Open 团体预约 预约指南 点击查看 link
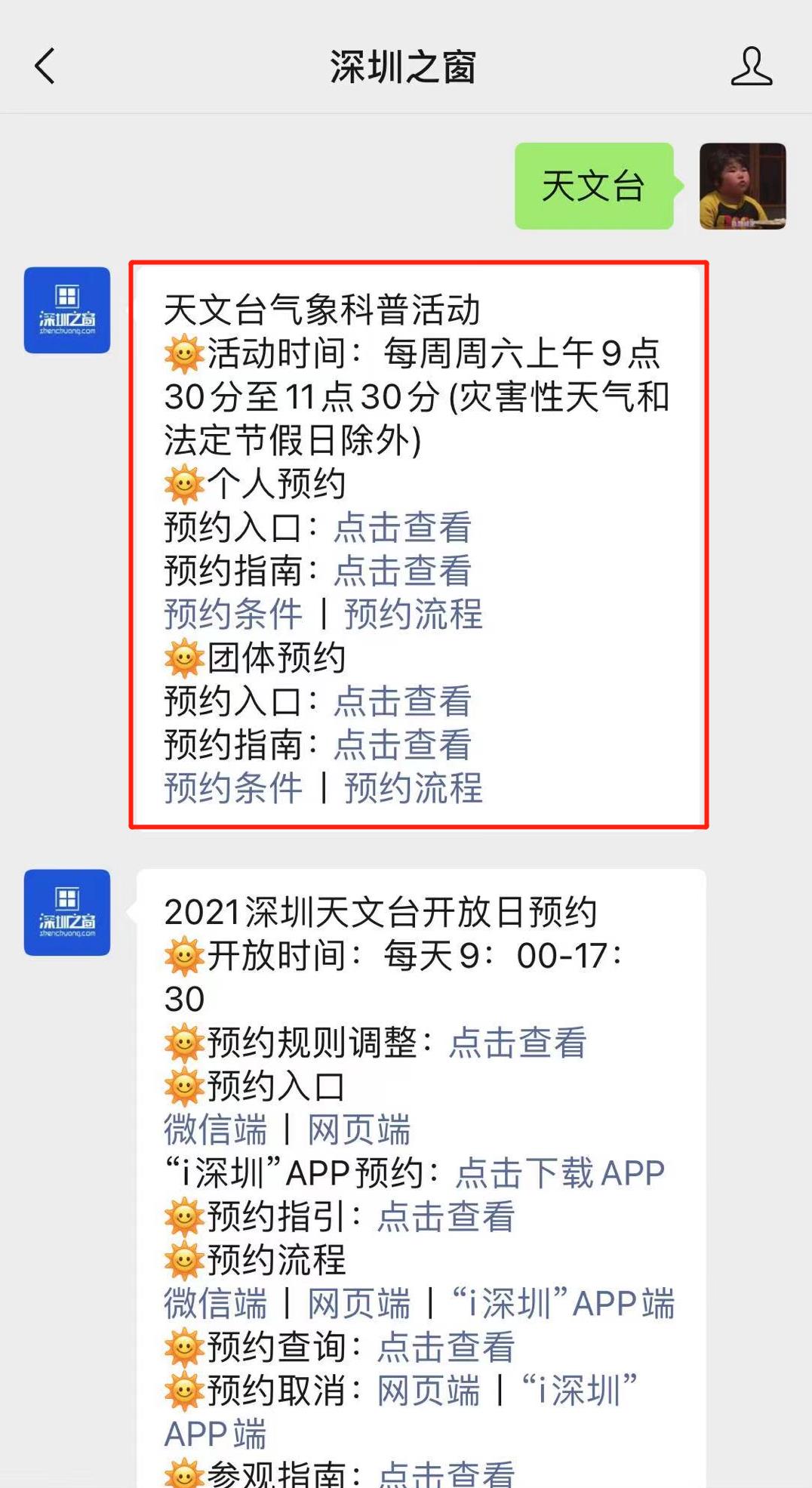The width and height of the screenshot is (812, 1488). pyautogui.click(x=402, y=745)
